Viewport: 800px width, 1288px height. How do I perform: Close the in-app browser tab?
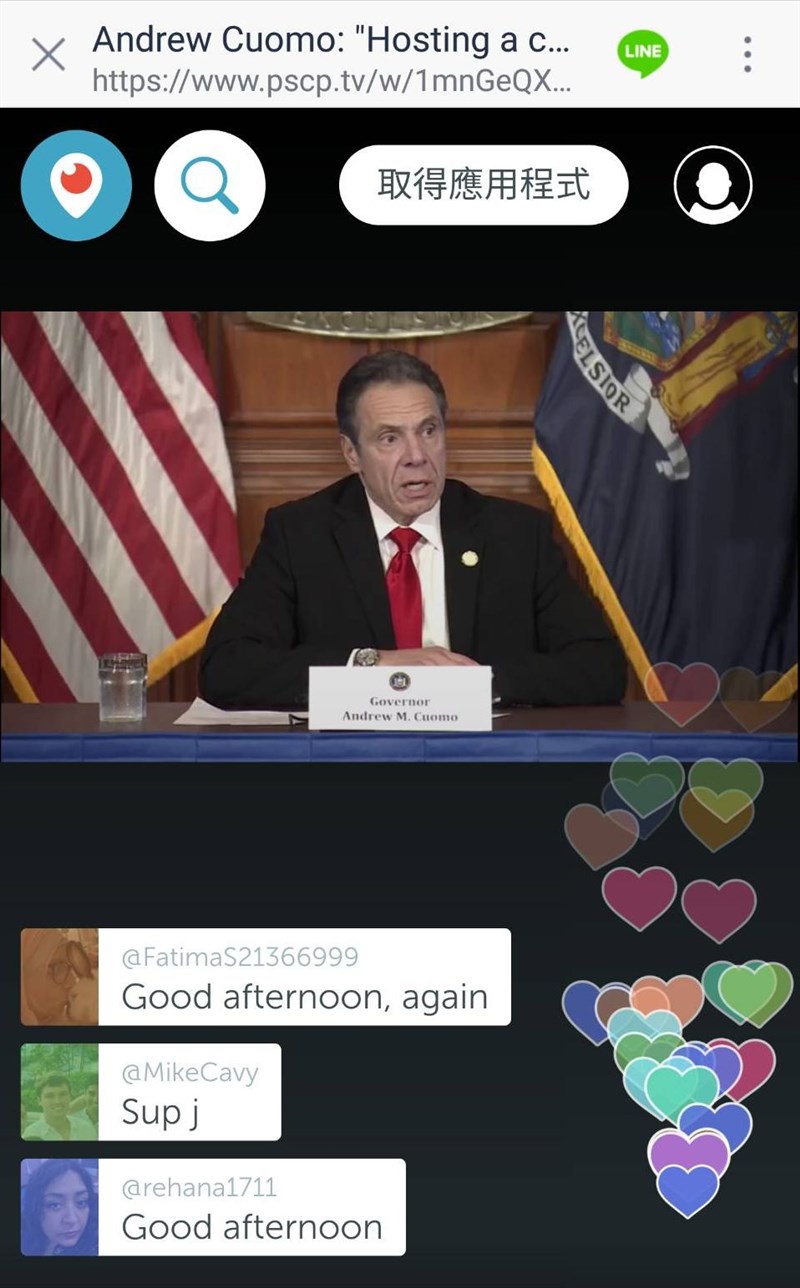[x=48, y=54]
